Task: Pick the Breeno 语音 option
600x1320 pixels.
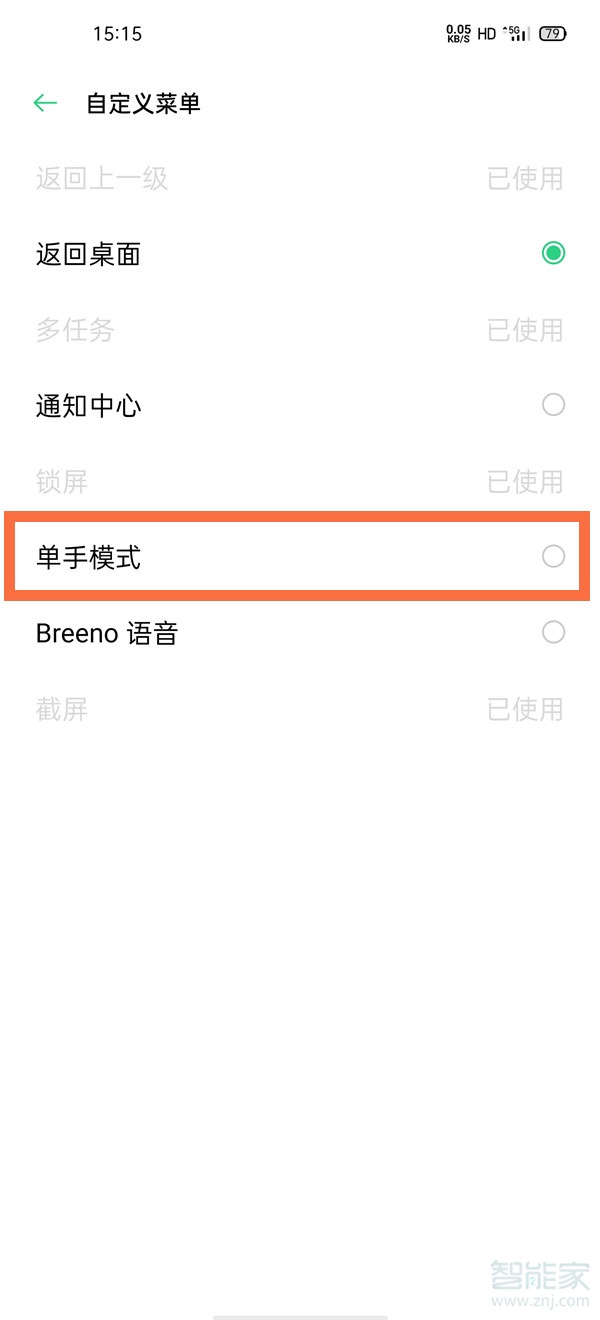Action: coord(553,633)
